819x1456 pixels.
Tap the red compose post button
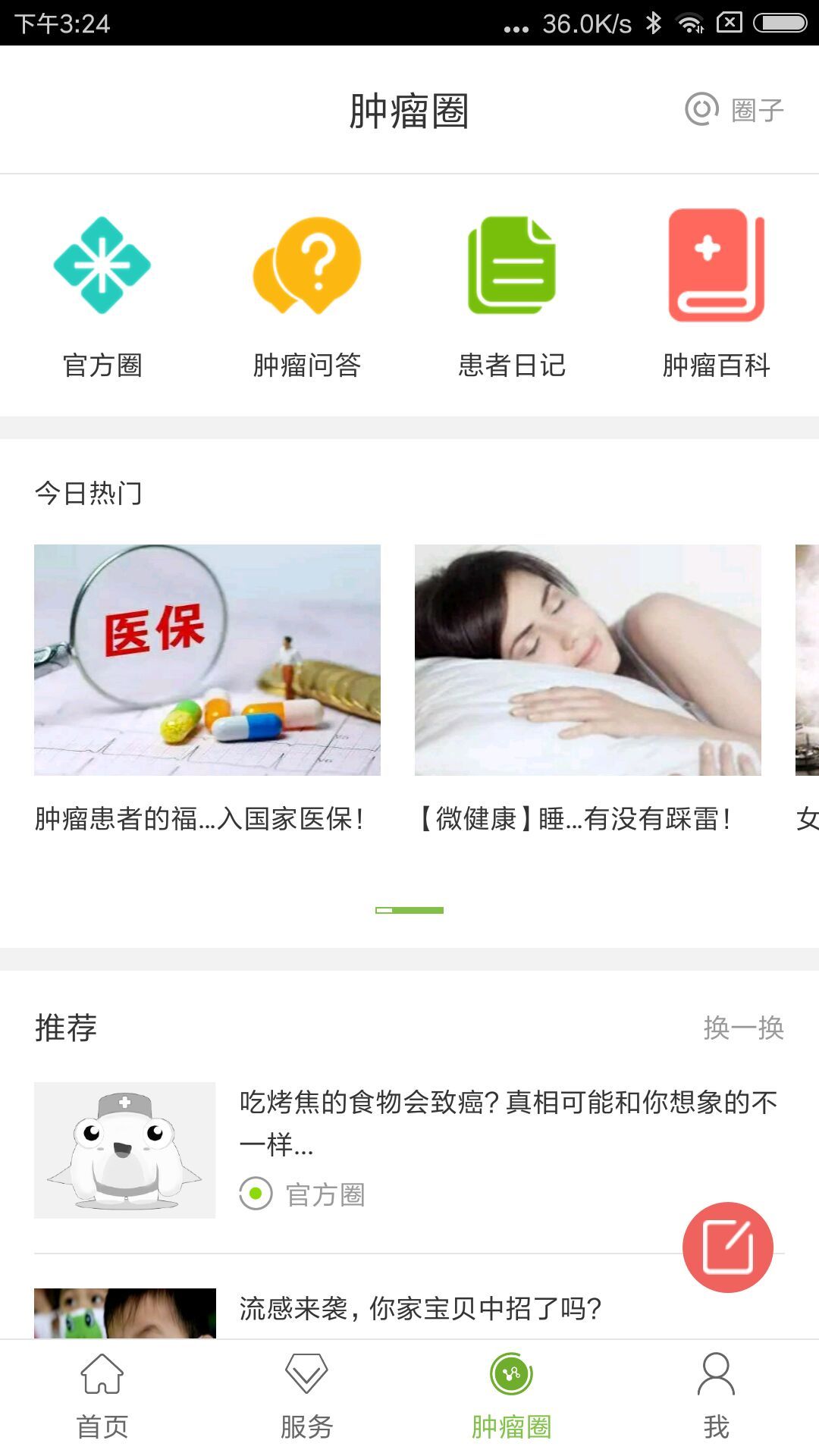click(727, 1247)
